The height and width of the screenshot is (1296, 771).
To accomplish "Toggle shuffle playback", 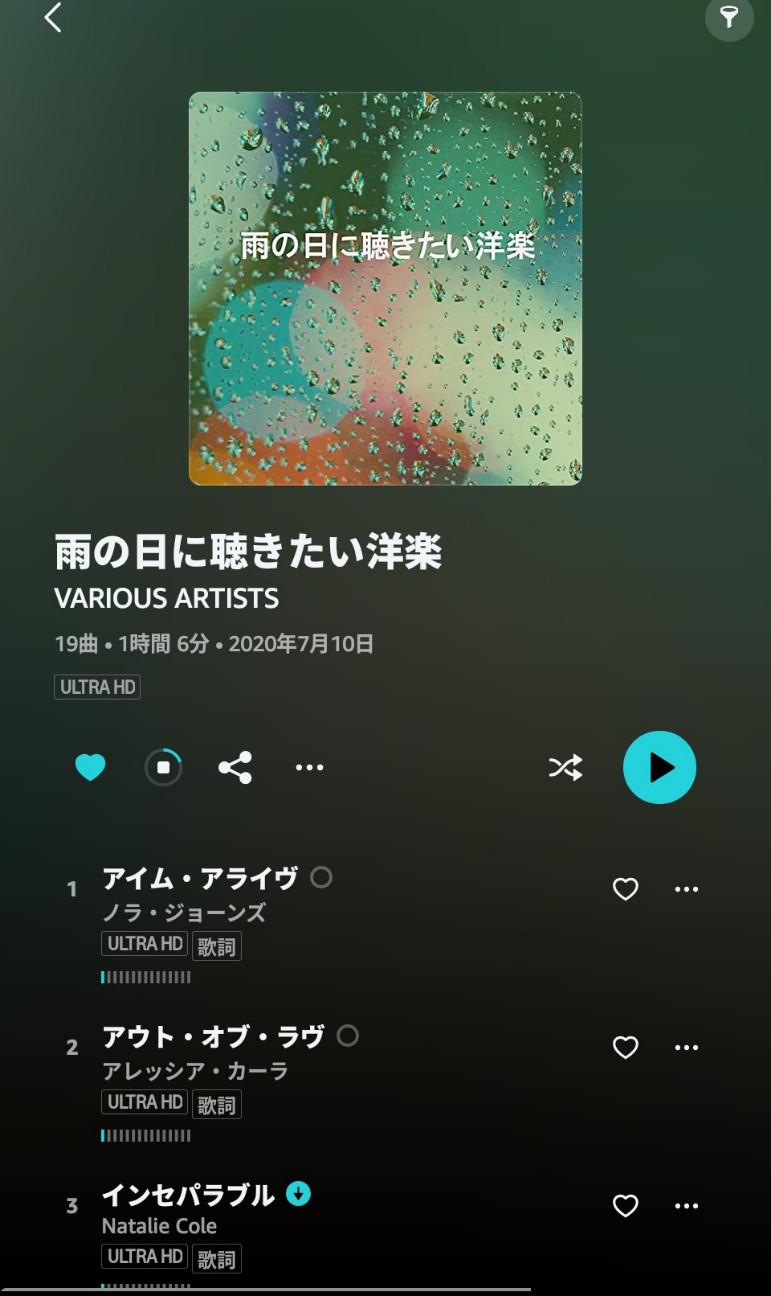I will [x=565, y=768].
